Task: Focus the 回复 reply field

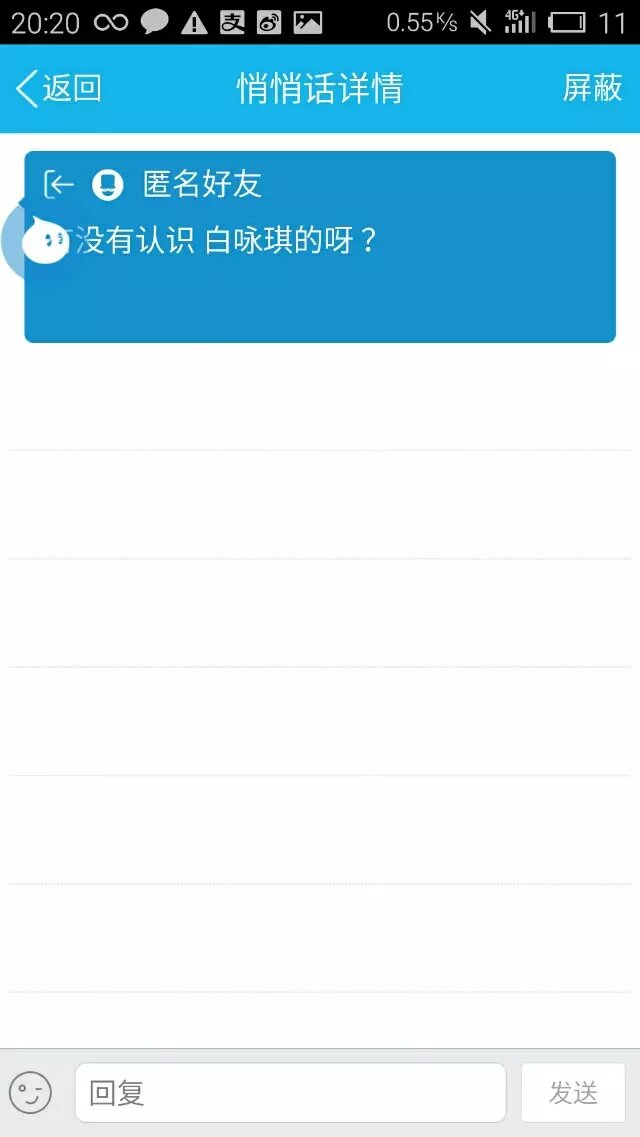Action: 290,1092
